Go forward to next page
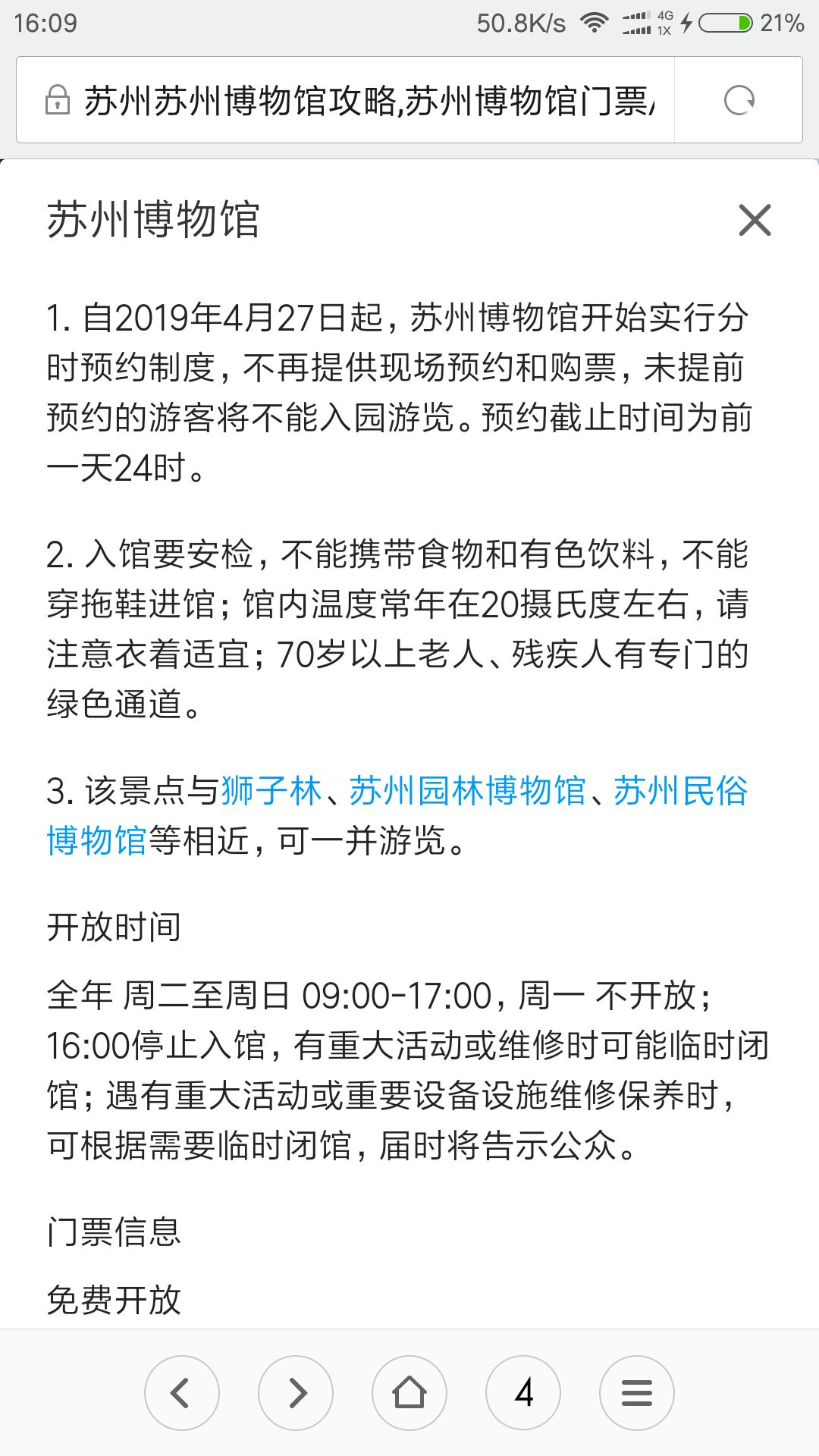Viewport: 819px width, 1456px height. click(296, 1393)
